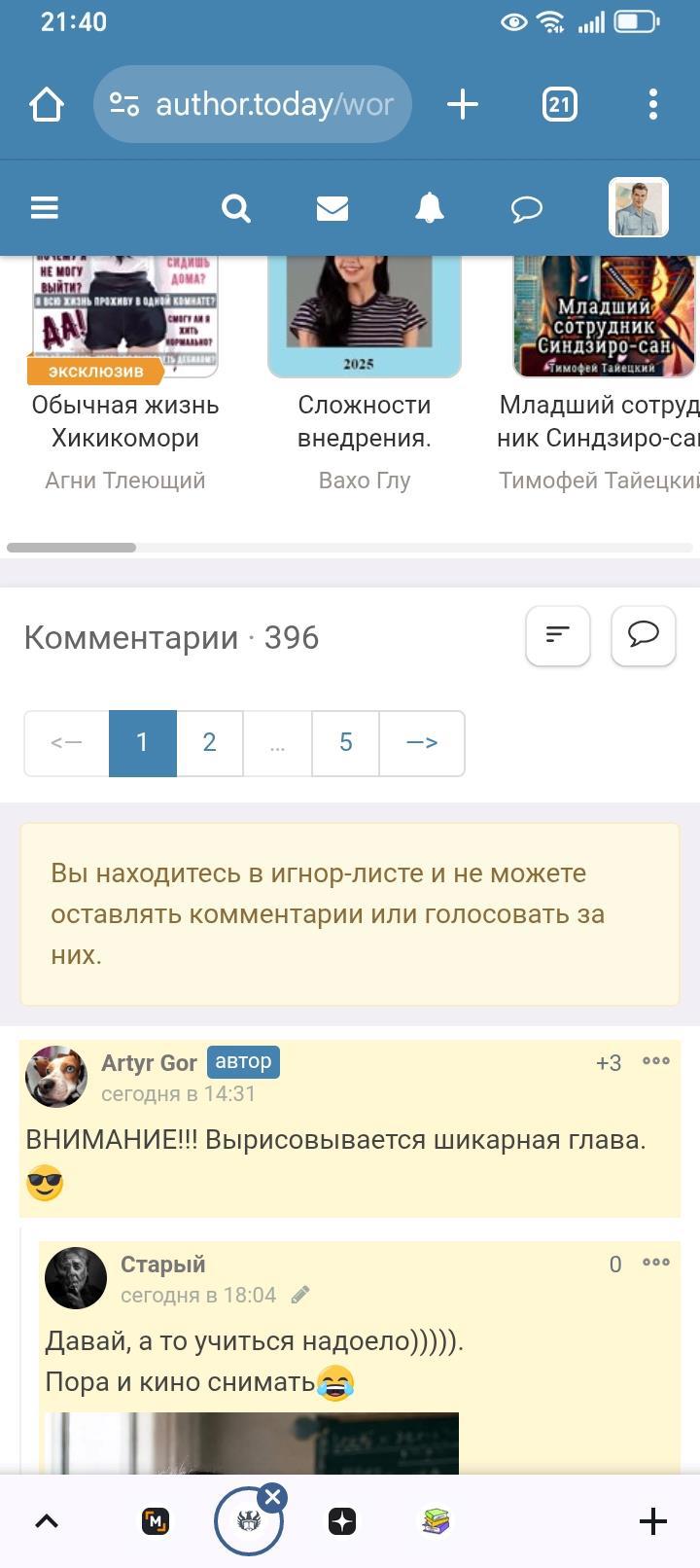The height and width of the screenshot is (1568, 700).
Task: Open site search
Action: coord(235,207)
